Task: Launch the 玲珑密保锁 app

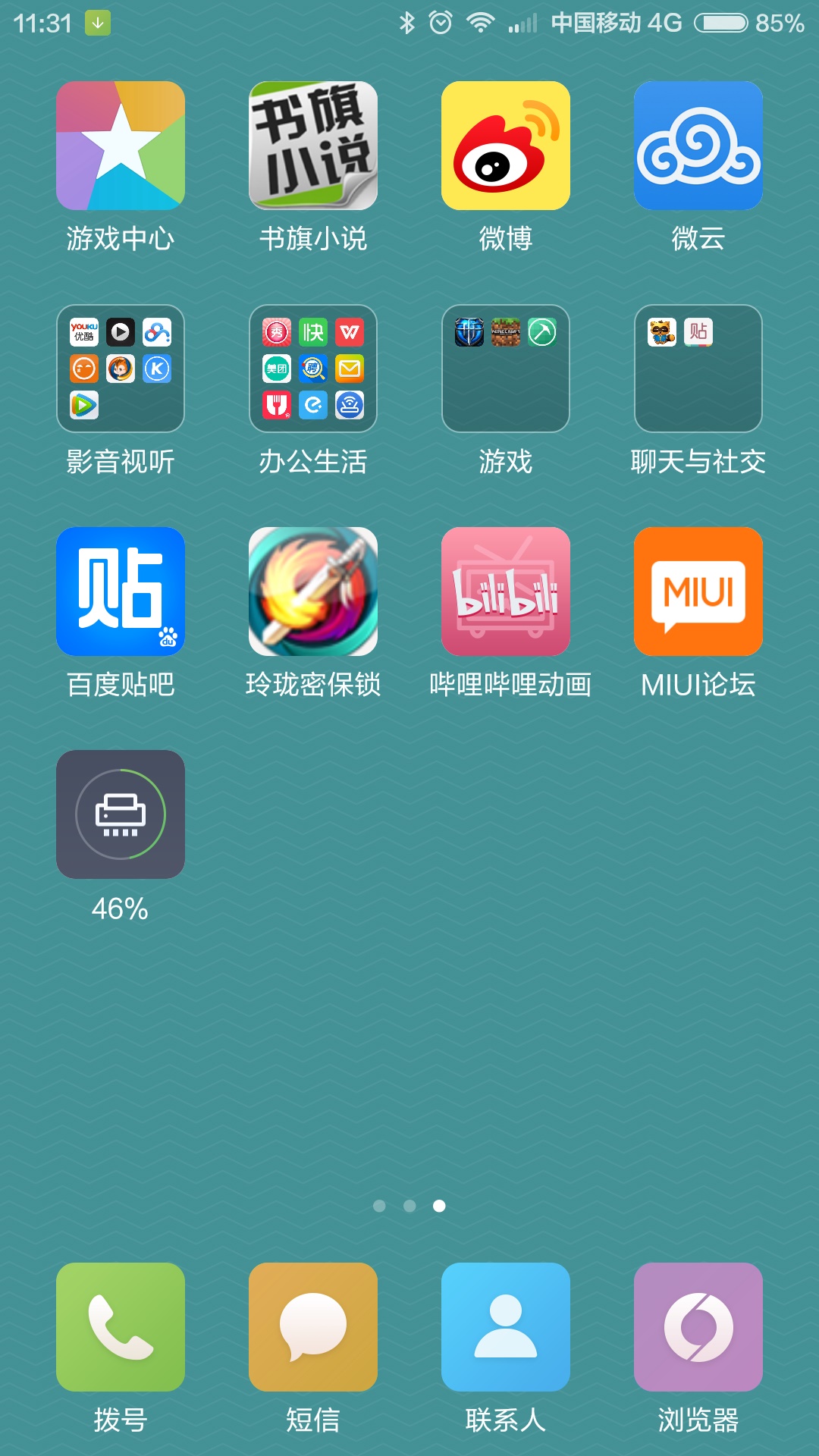Action: point(312,591)
